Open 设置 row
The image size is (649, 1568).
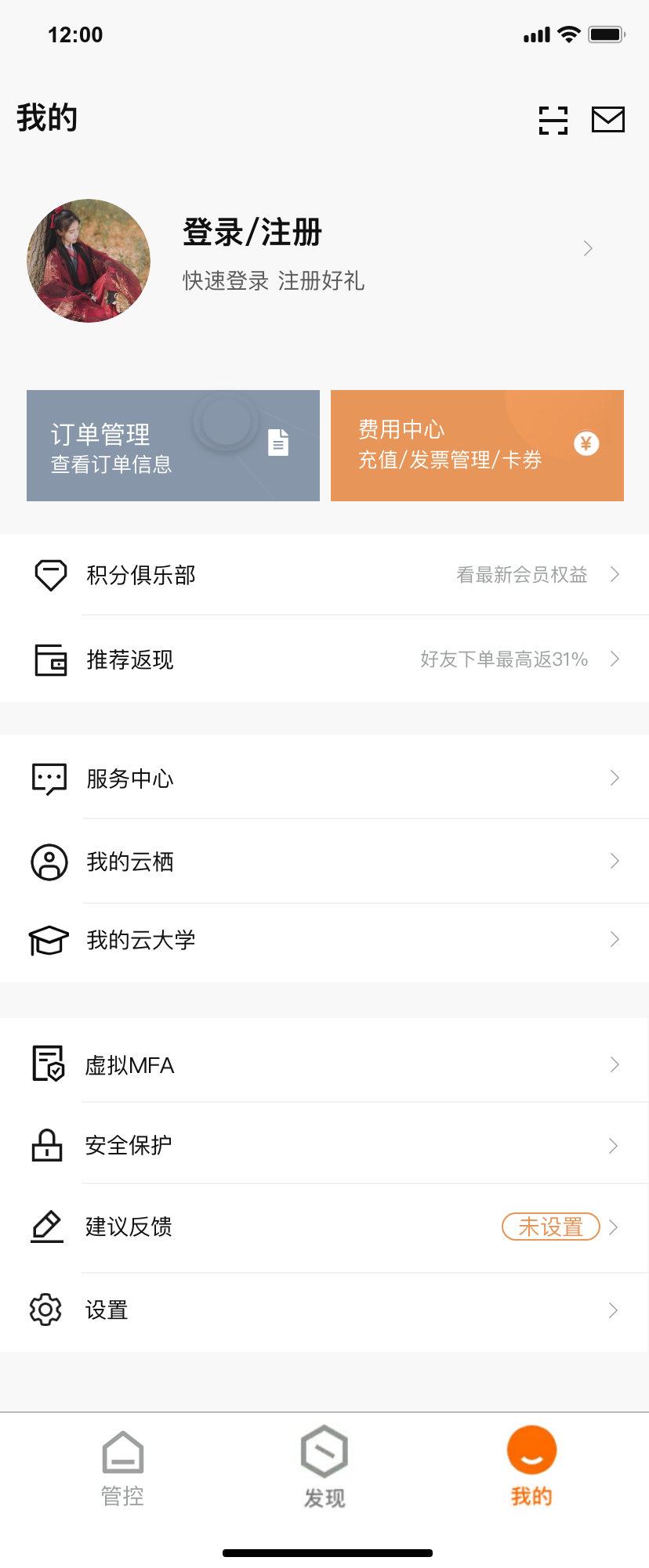click(324, 1310)
